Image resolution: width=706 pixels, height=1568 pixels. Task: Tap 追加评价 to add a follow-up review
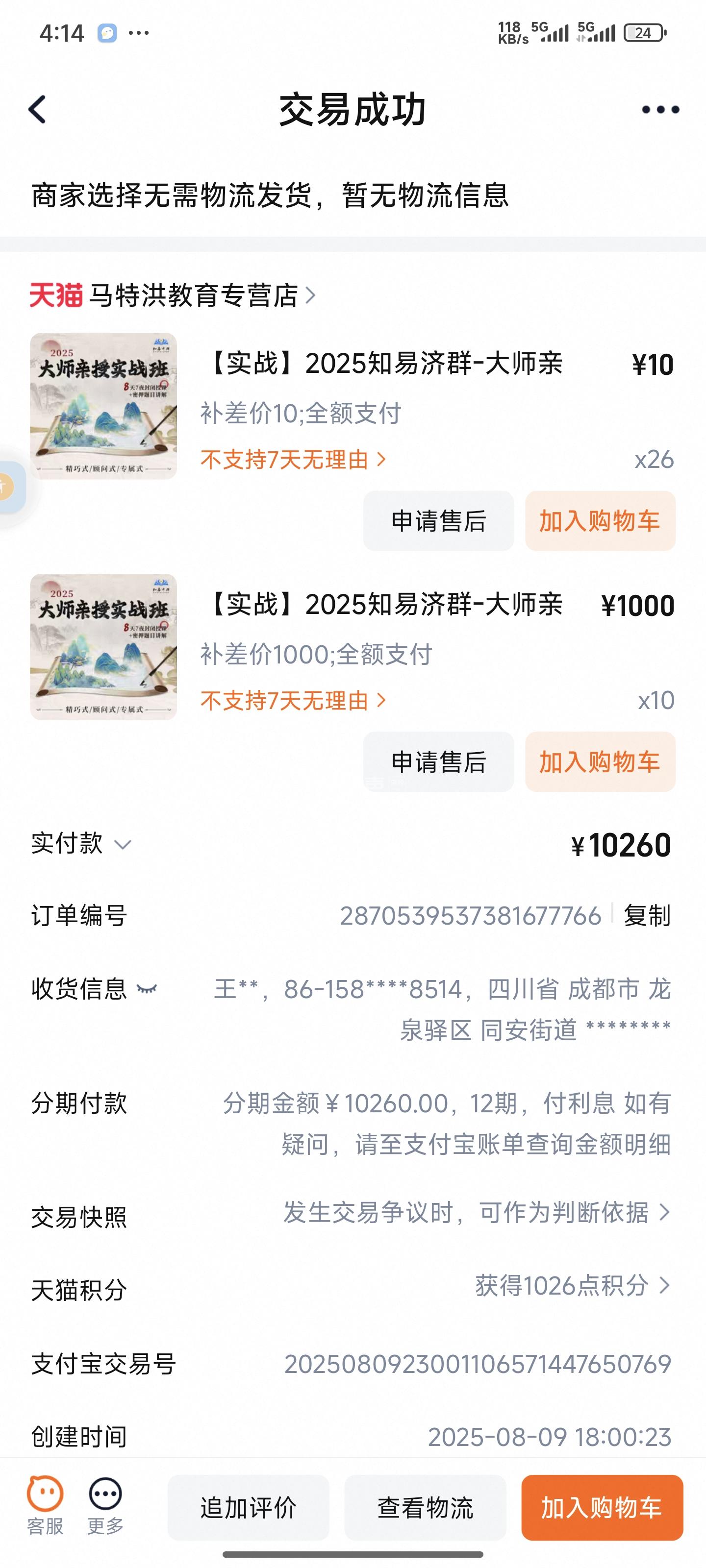(x=249, y=1508)
